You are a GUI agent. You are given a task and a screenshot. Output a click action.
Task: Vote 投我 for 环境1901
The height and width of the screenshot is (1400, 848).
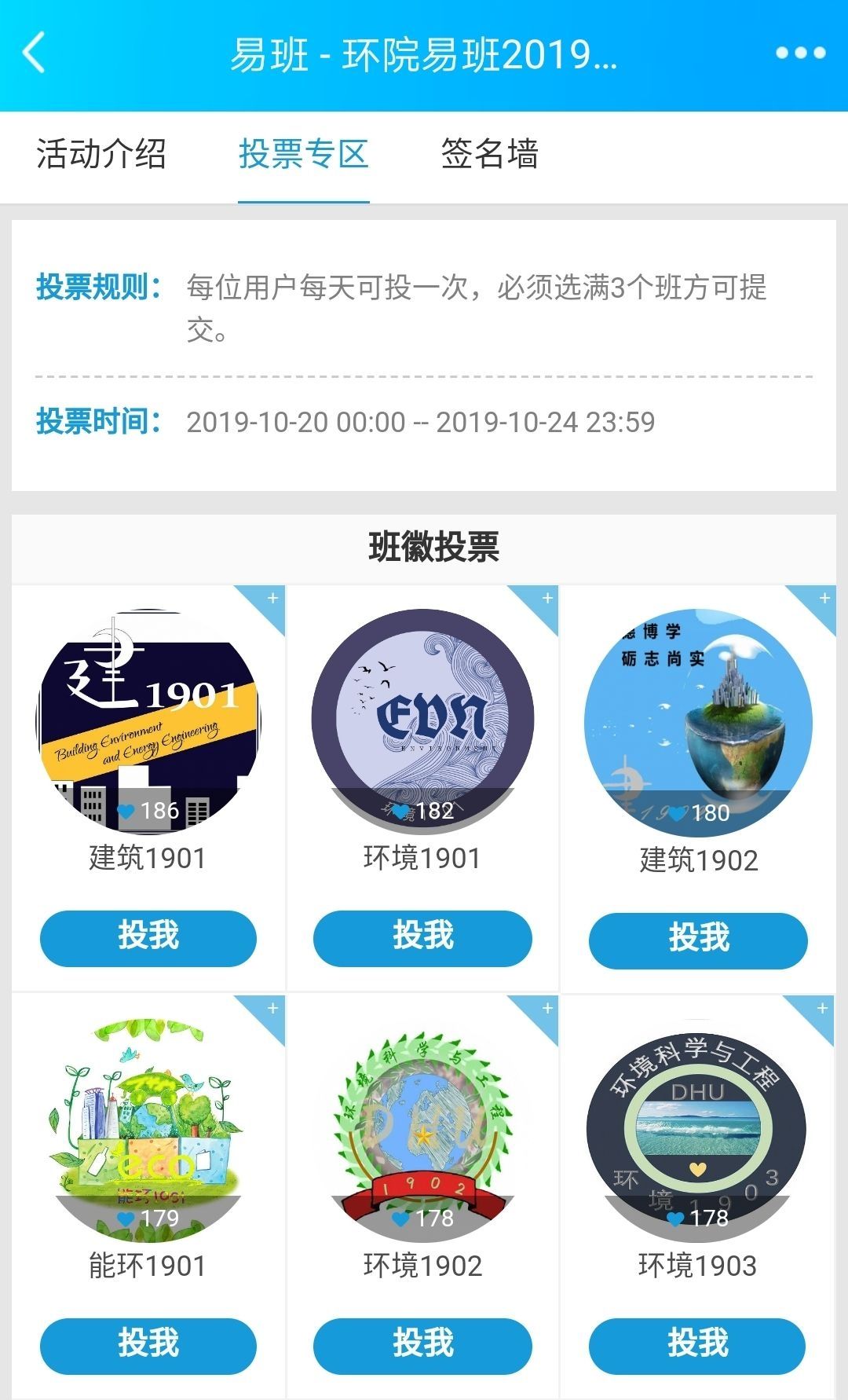point(422,938)
